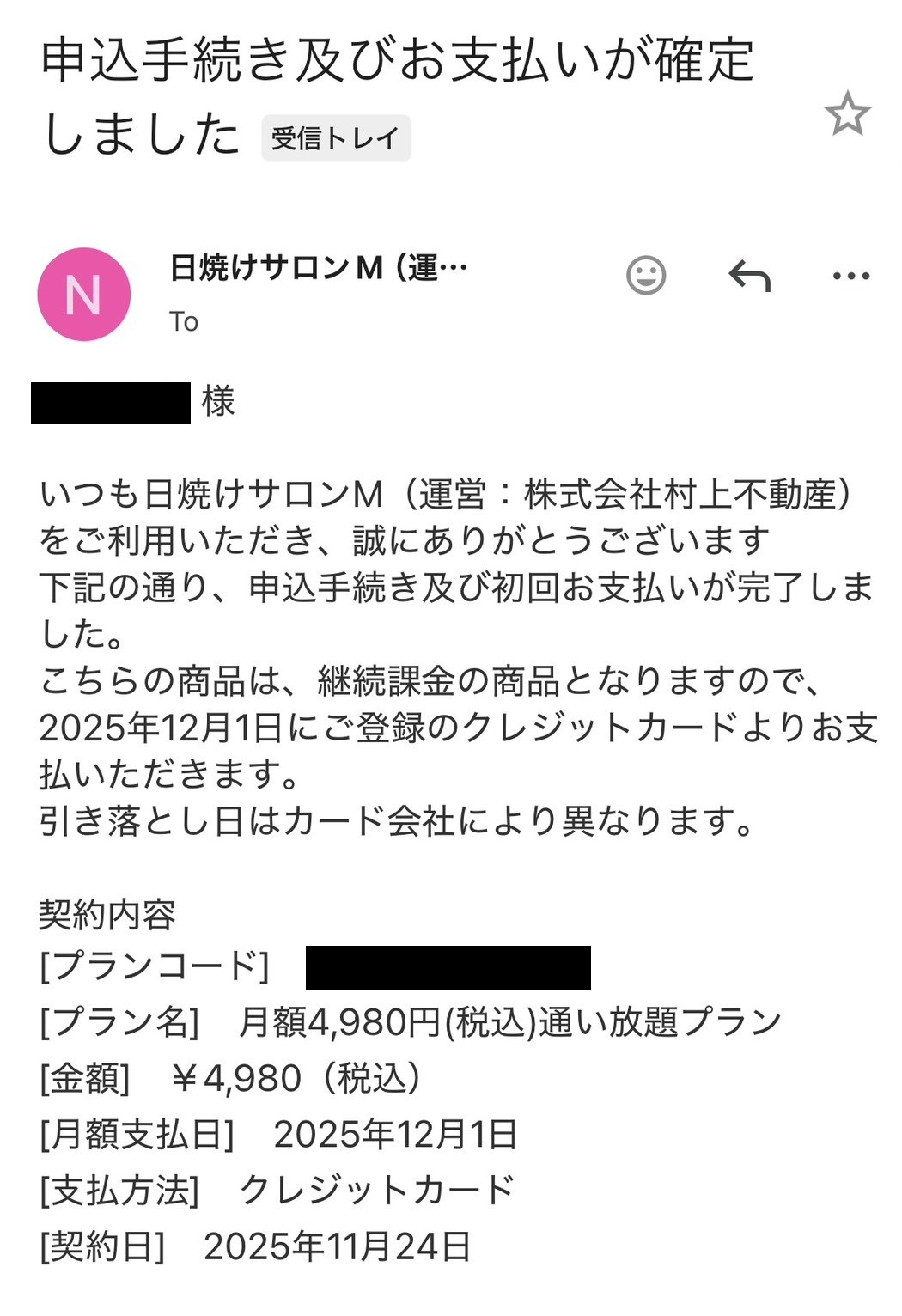The height and width of the screenshot is (1316, 902).
Task: Open the sender's pink N avatar
Action: [x=84, y=295]
